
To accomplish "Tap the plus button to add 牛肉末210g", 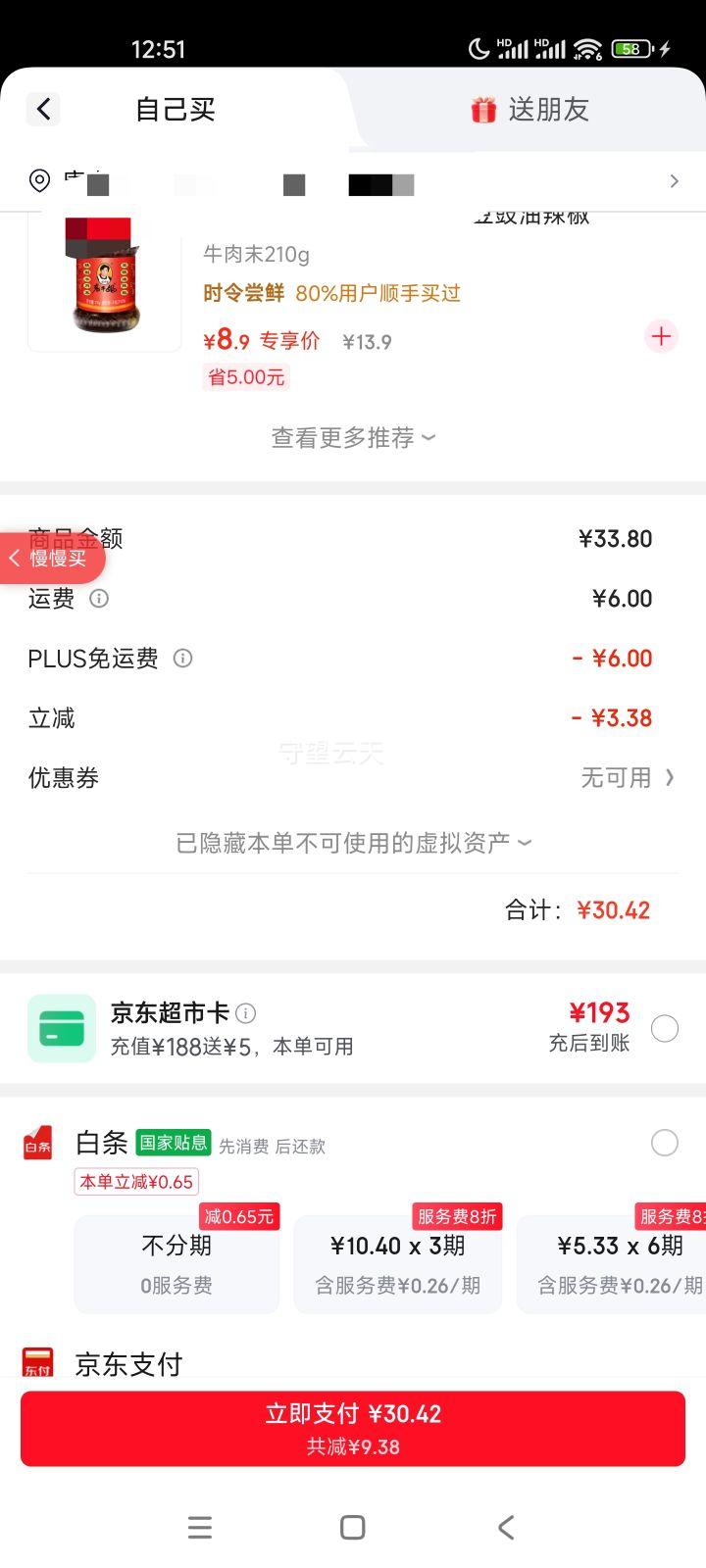I will click(x=661, y=336).
